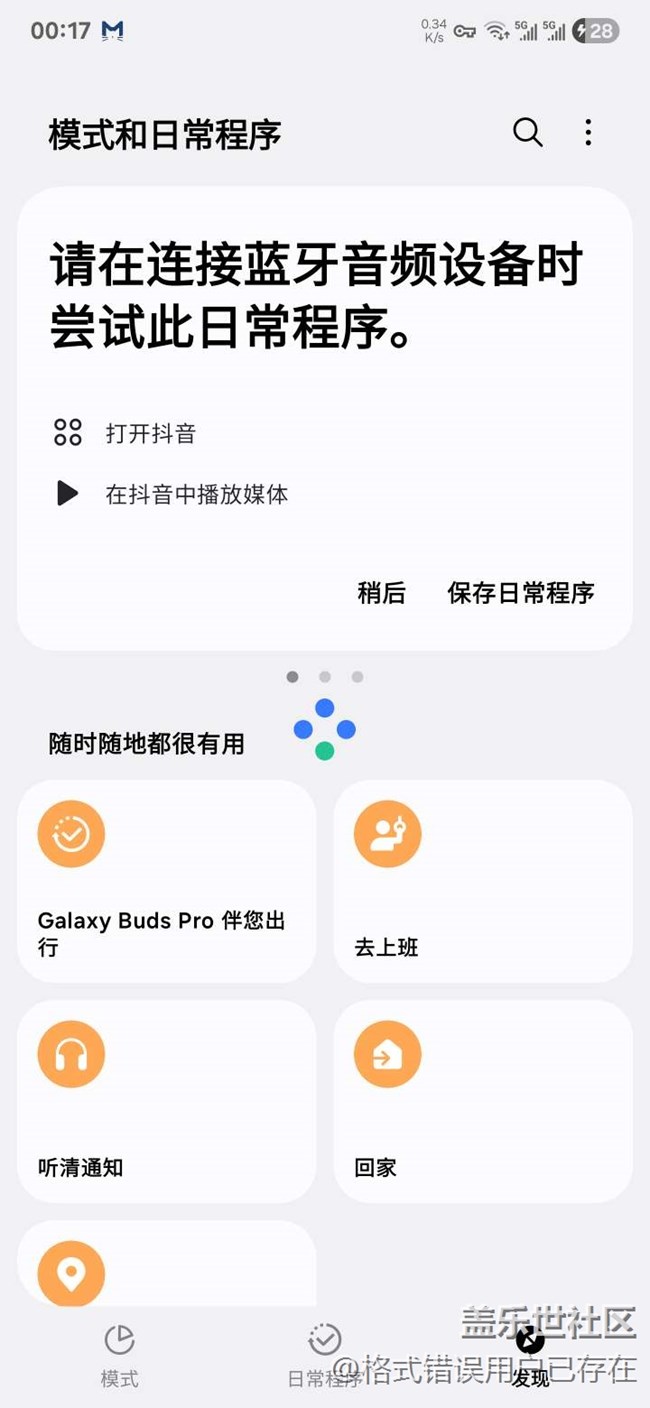The image size is (650, 1408).
Task: Go to the 发现 tab
Action: (531, 1355)
